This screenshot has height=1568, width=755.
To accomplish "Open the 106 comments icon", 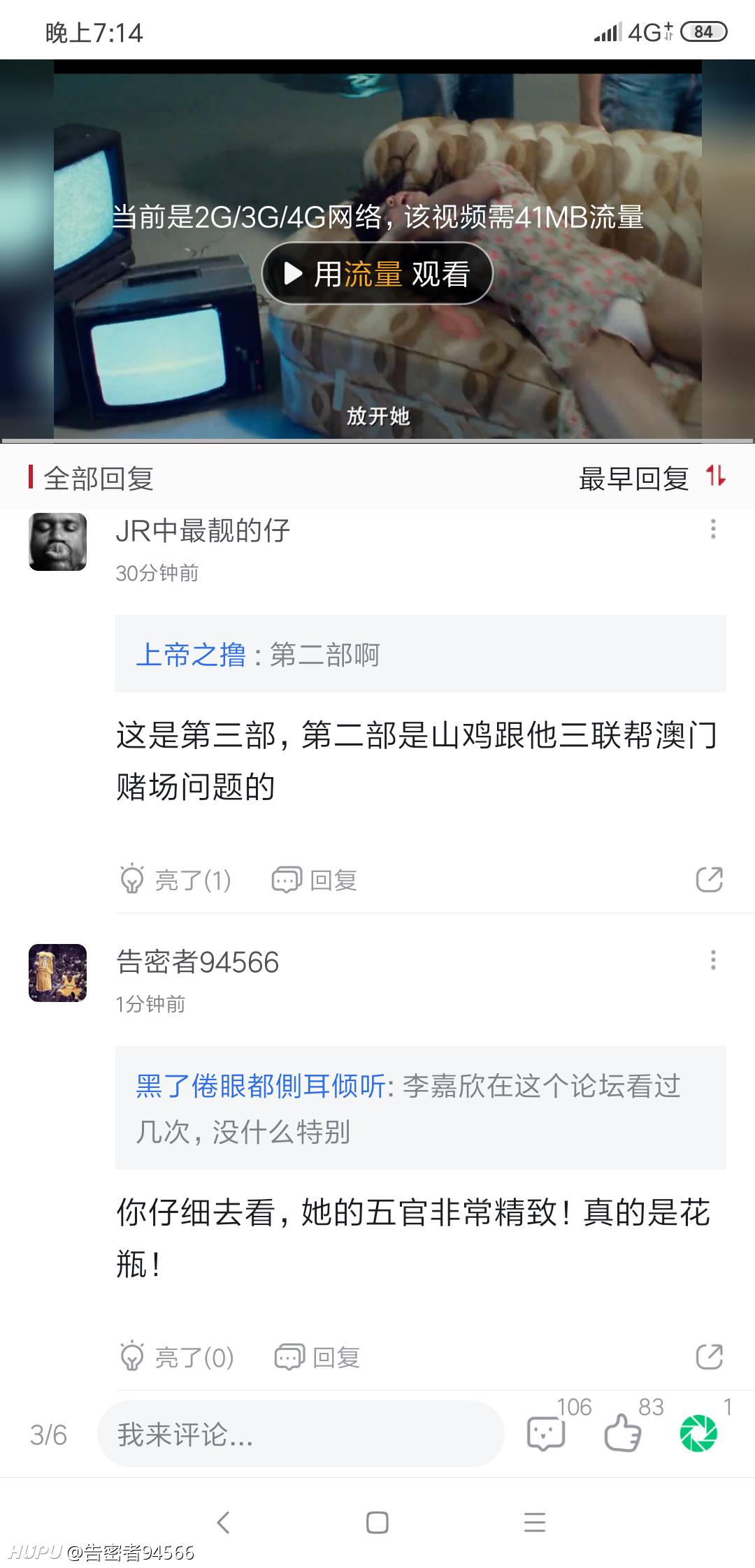I will click(x=546, y=1434).
